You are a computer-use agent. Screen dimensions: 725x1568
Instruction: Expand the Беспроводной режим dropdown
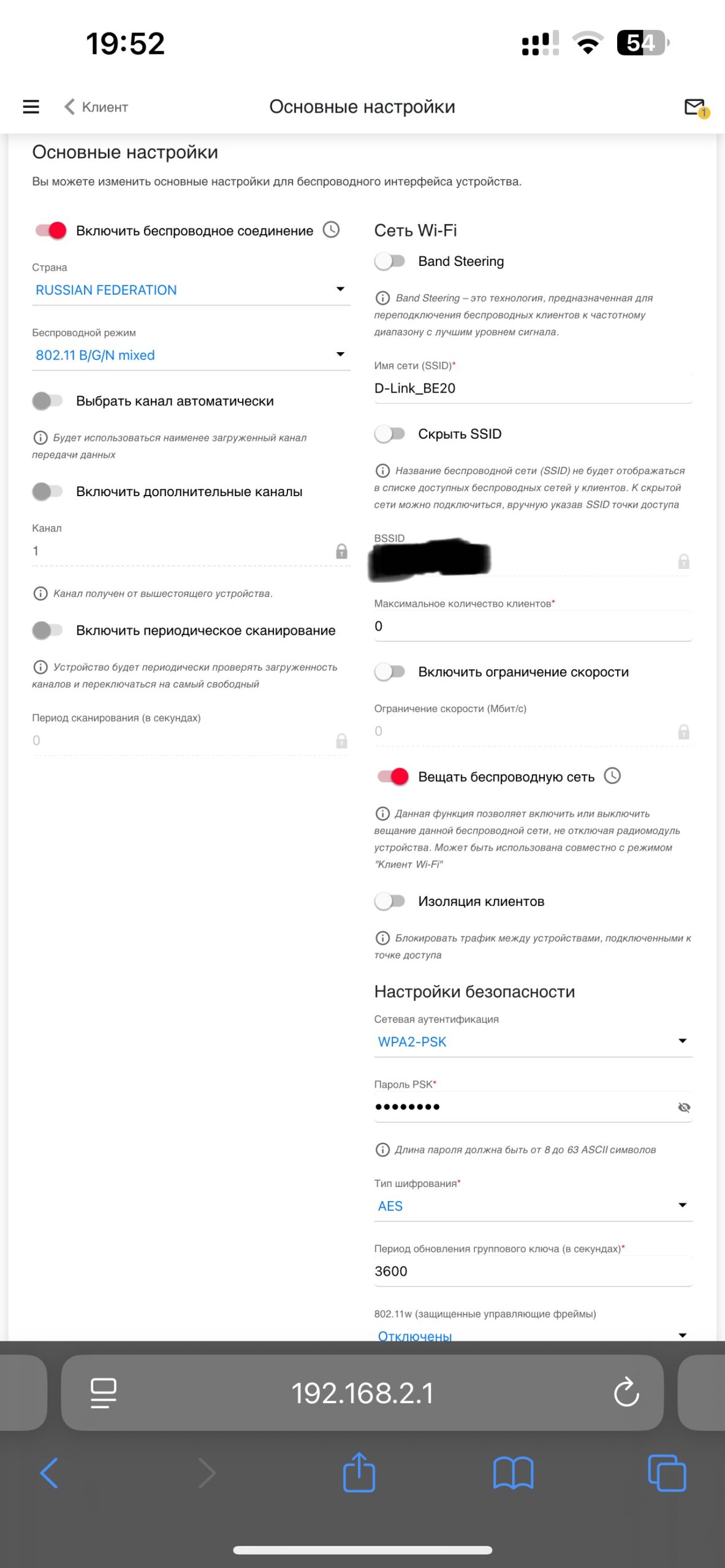[x=191, y=355]
